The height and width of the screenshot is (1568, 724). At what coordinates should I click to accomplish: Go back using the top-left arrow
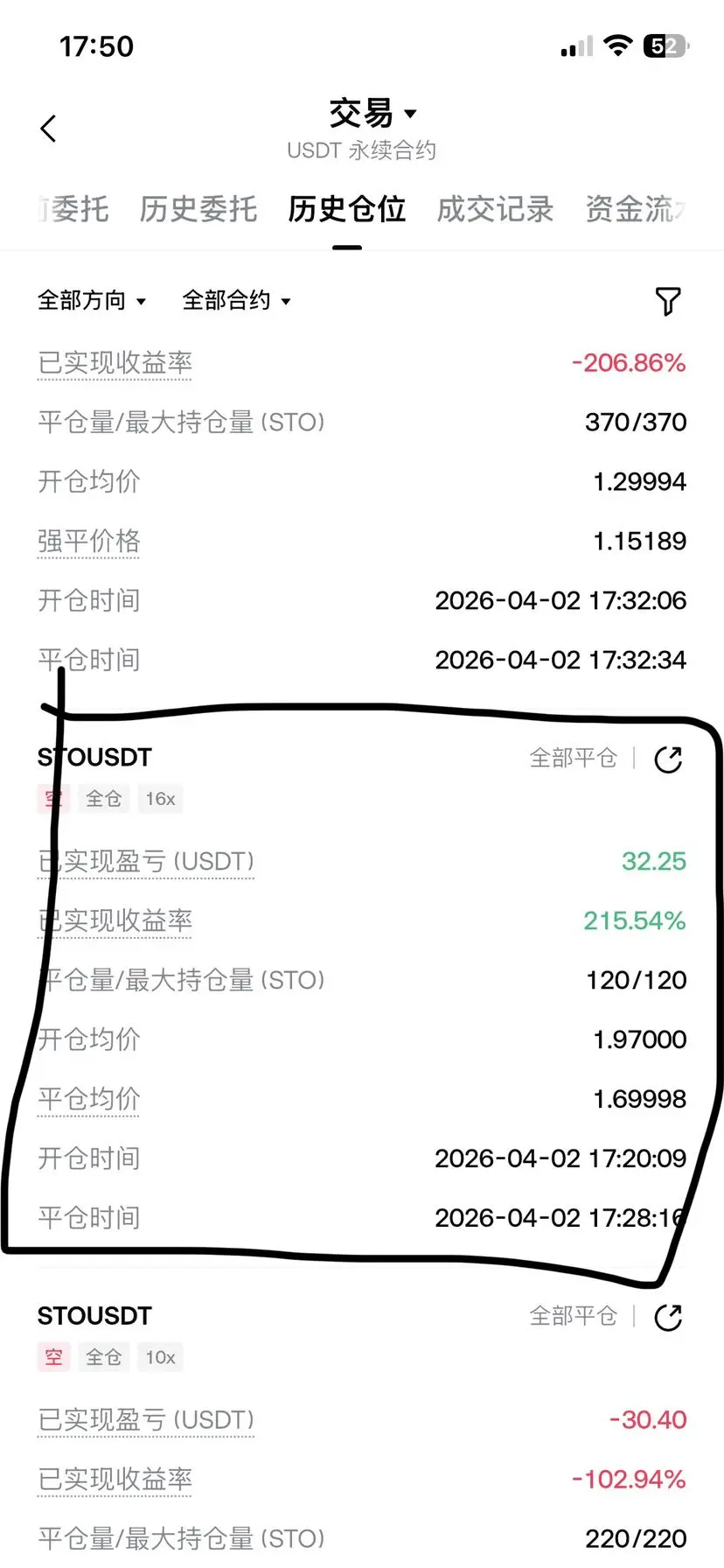(49, 129)
